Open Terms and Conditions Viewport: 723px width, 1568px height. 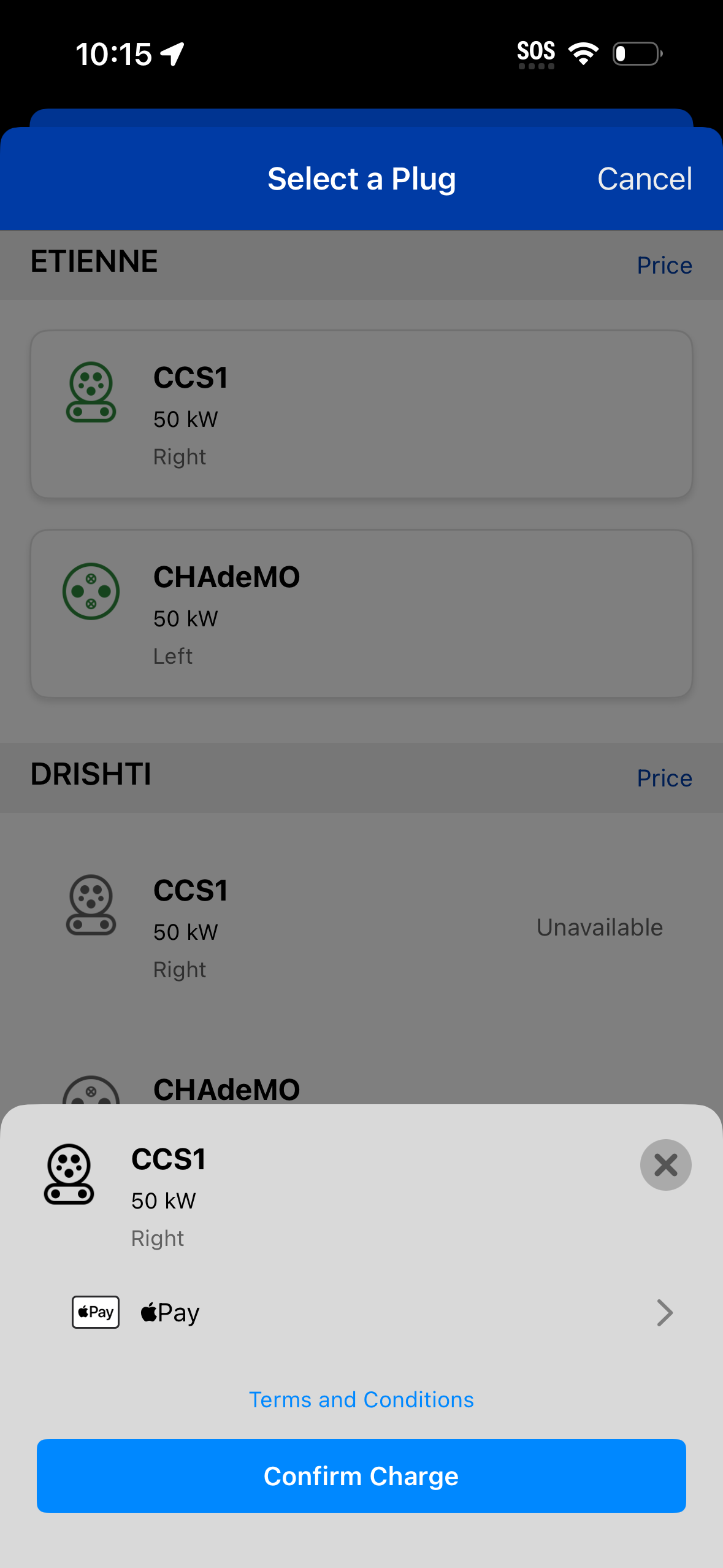click(x=361, y=1400)
